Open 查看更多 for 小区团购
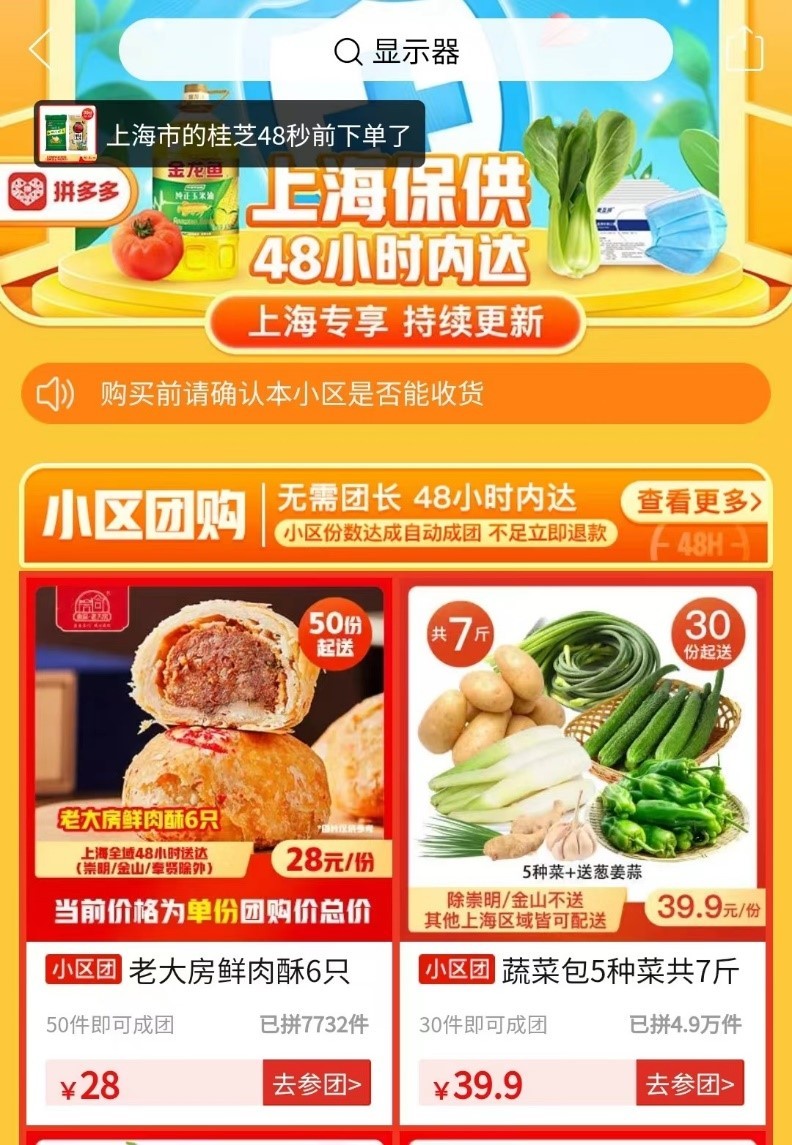This screenshot has width=792, height=1145. [x=698, y=501]
